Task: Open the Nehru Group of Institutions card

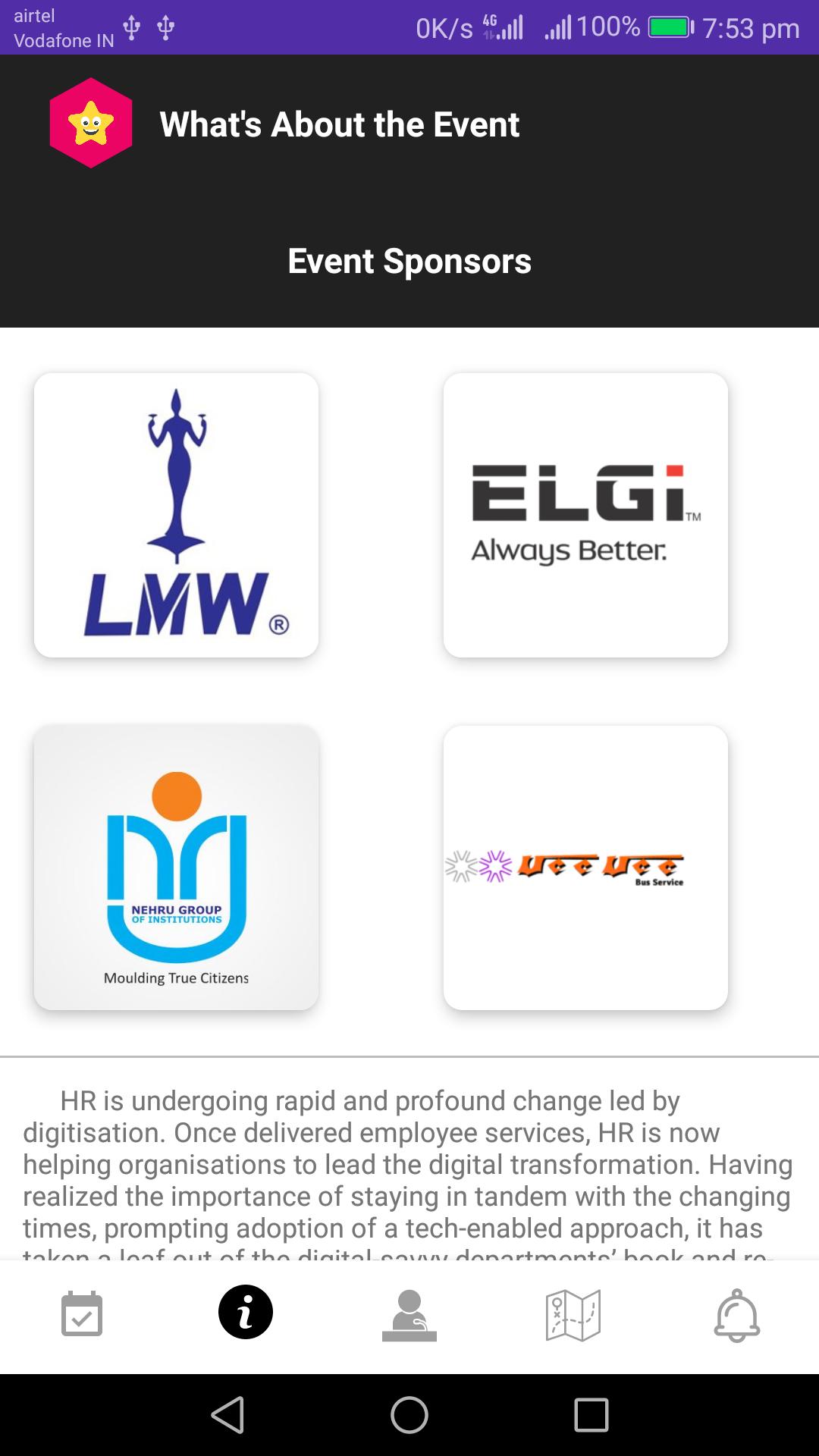Action: point(176,867)
